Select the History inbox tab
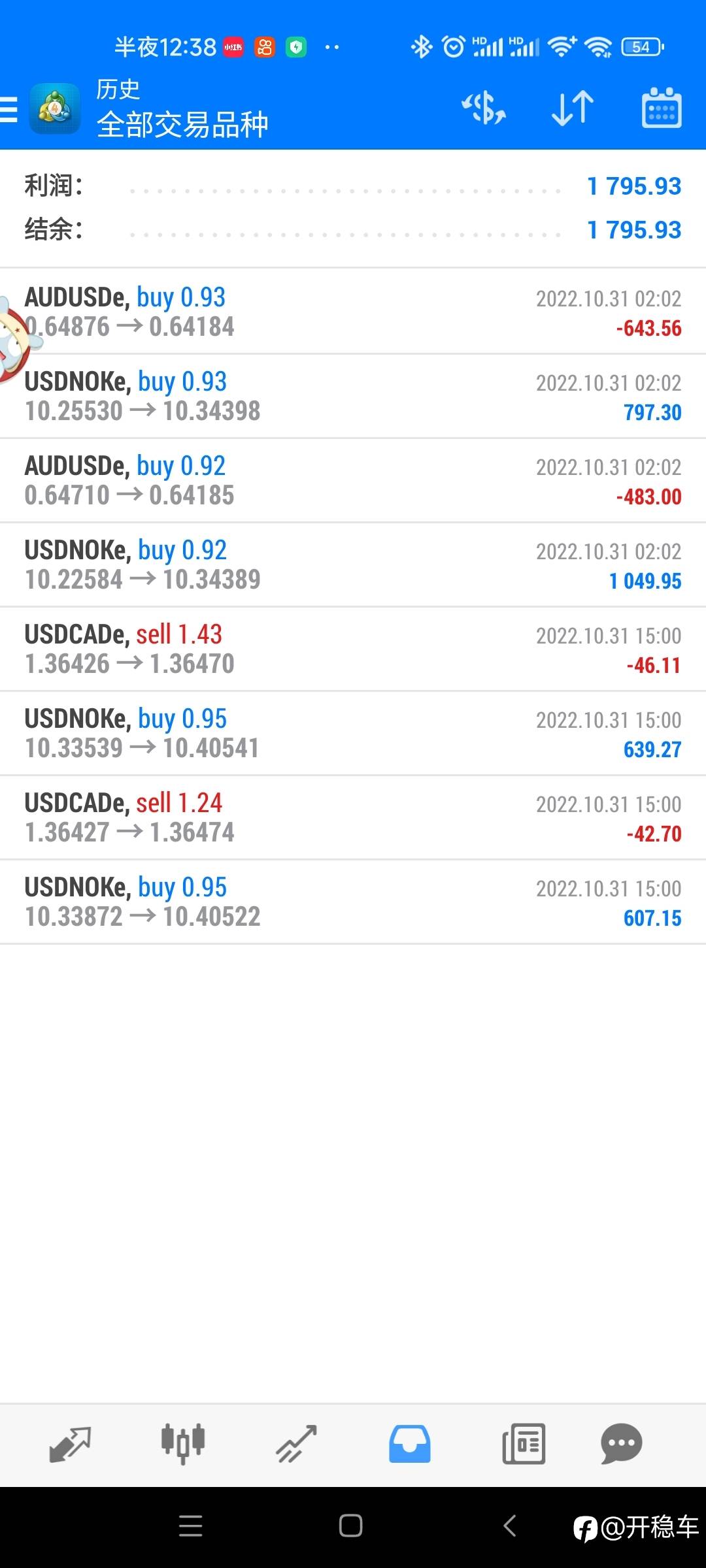The image size is (706, 1568). 410,1443
